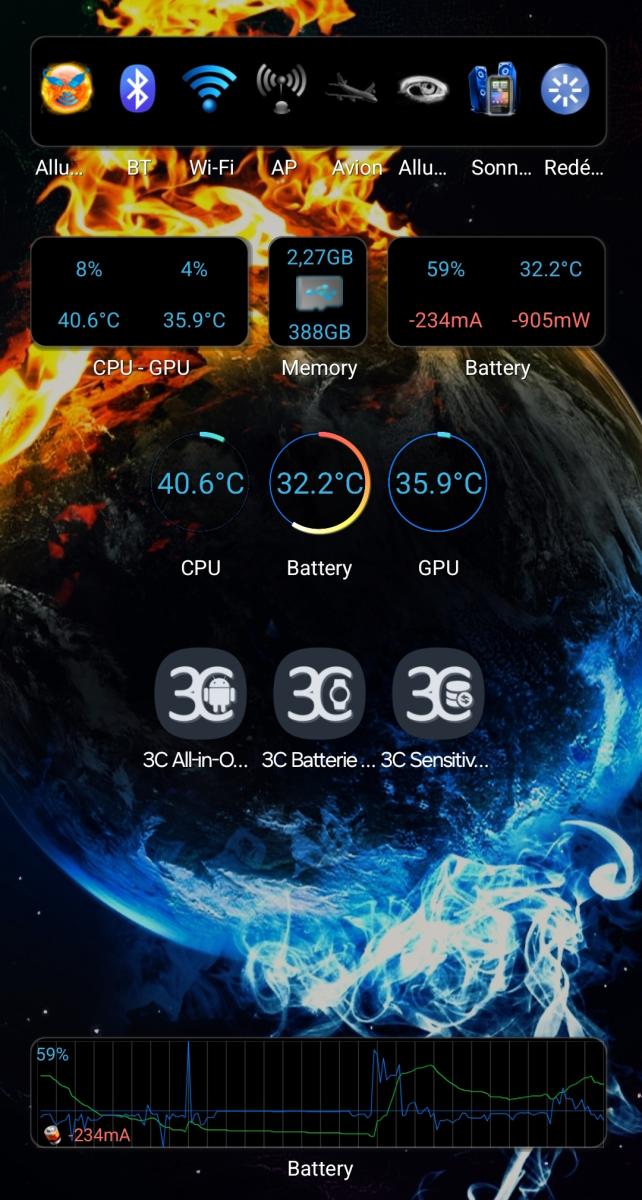Screen dimensions: 642x1200
Task: Open the Battery history graph widget
Action: pyautogui.click(x=319, y=1094)
